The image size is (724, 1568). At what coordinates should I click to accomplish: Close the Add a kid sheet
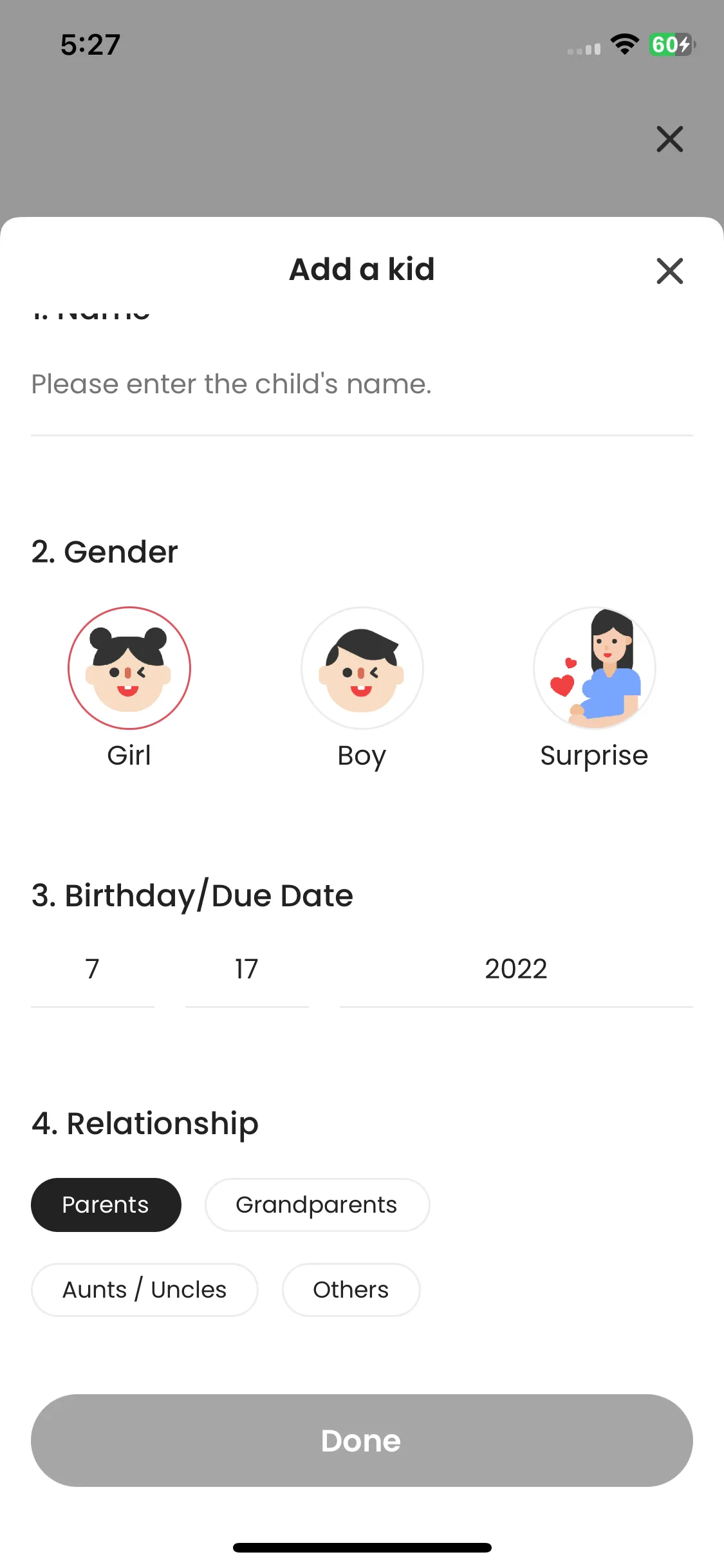click(669, 271)
